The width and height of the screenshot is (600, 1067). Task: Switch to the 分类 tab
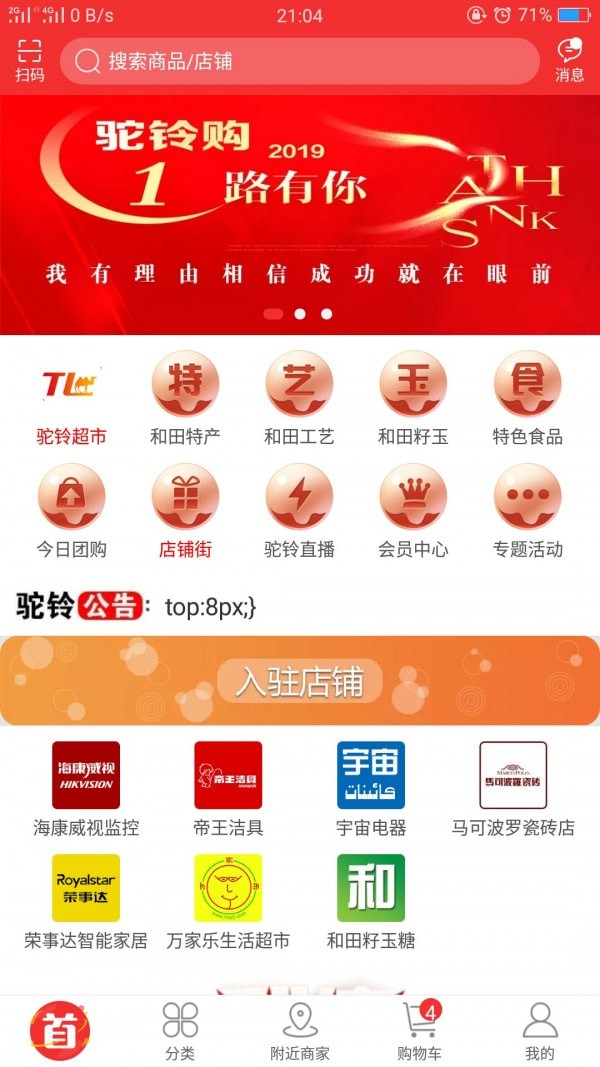click(x=180, y=1031)
